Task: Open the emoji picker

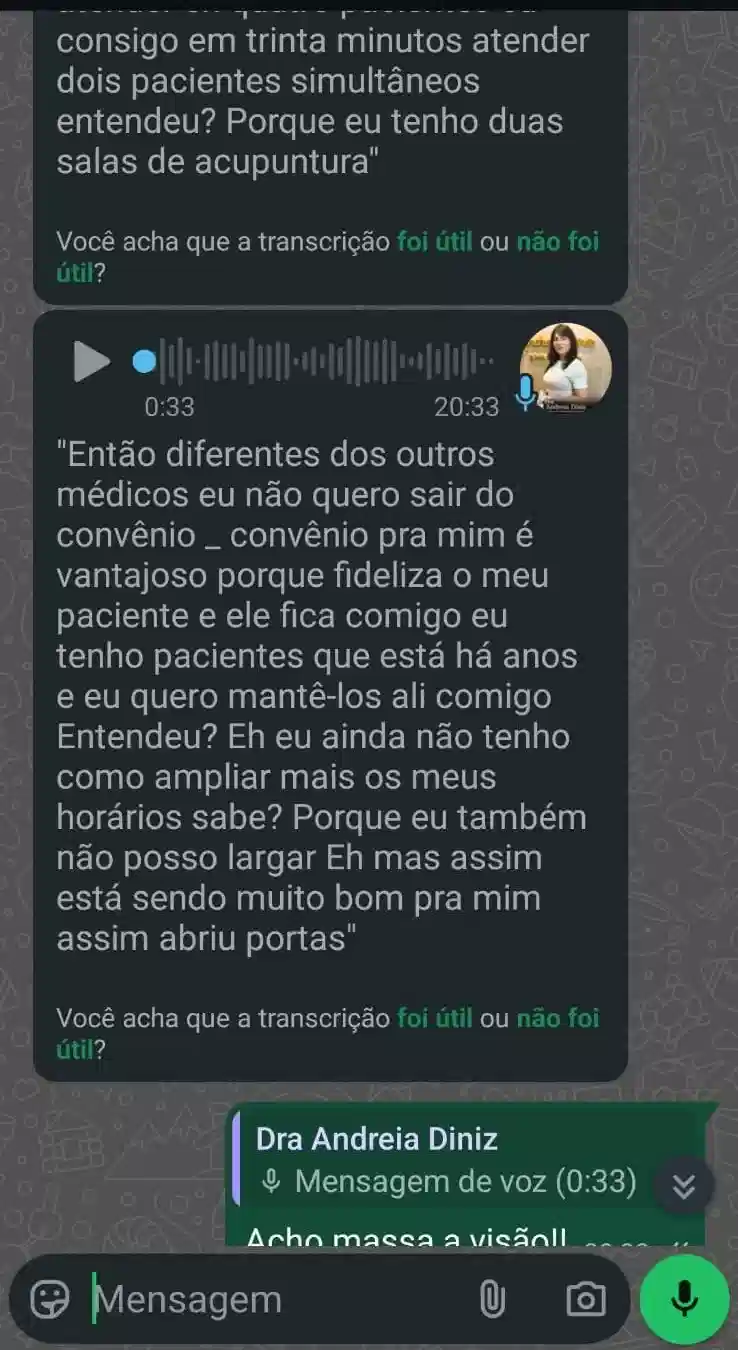Action: click(49, 1299)
